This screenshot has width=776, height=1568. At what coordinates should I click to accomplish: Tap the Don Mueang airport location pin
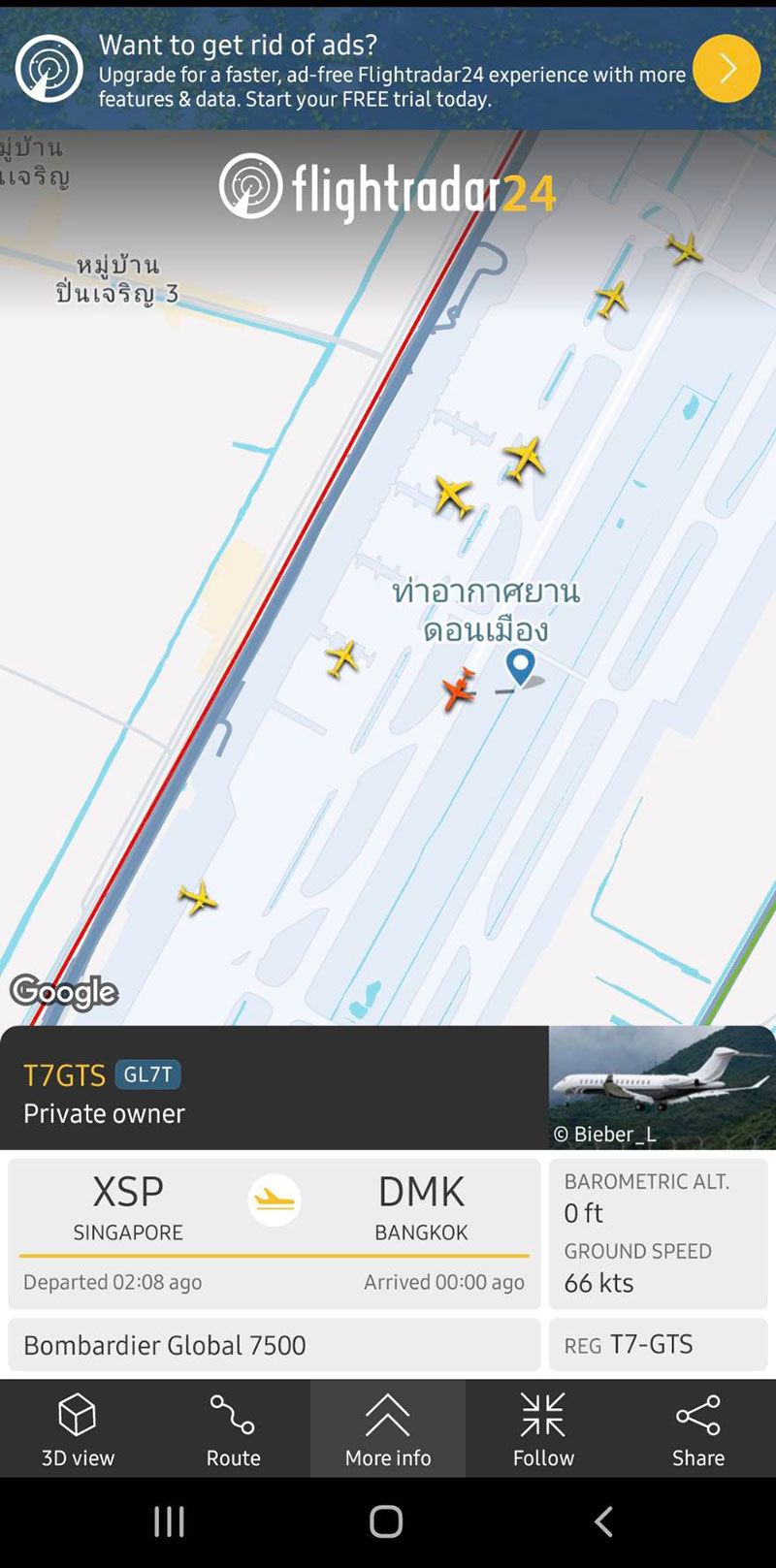[x=521, y=666]
